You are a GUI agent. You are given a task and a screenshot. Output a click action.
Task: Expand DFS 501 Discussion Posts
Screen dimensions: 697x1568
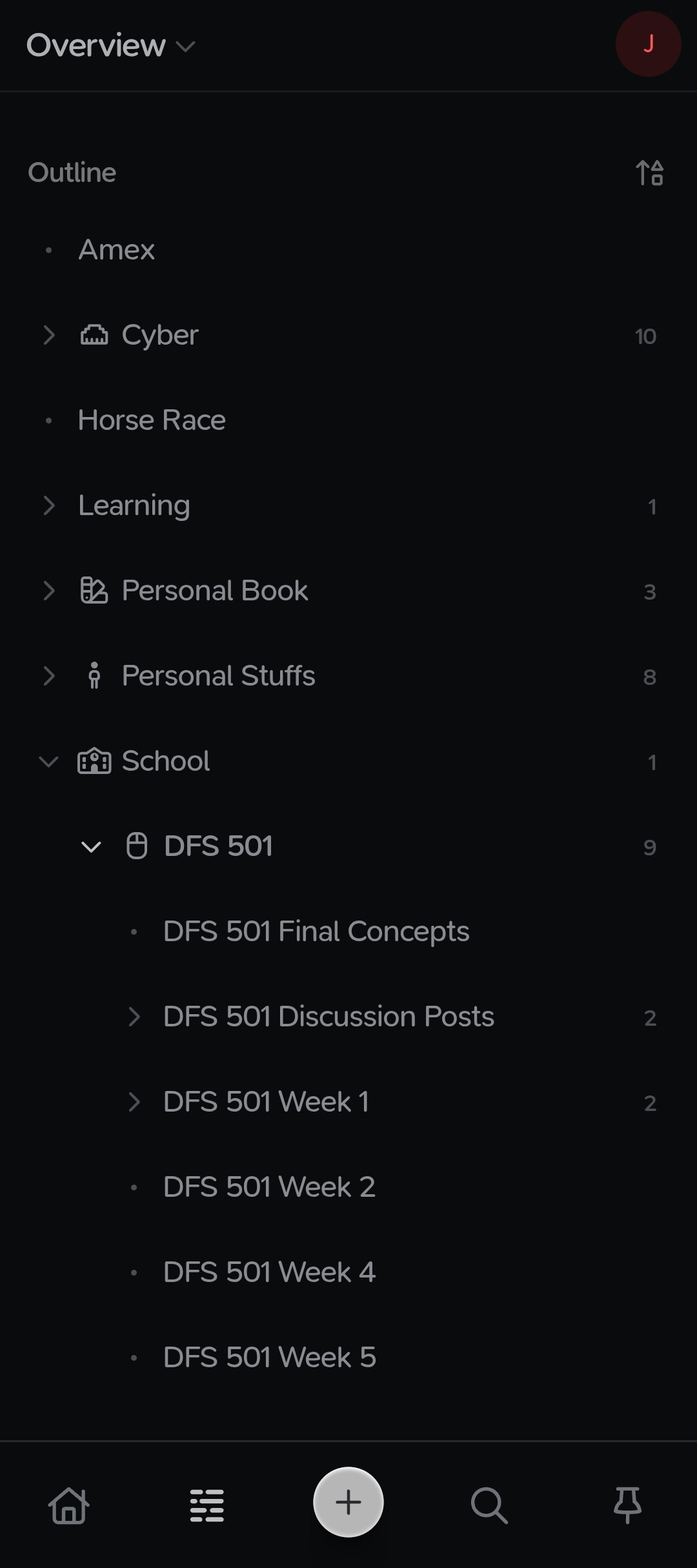(134, 1017)
